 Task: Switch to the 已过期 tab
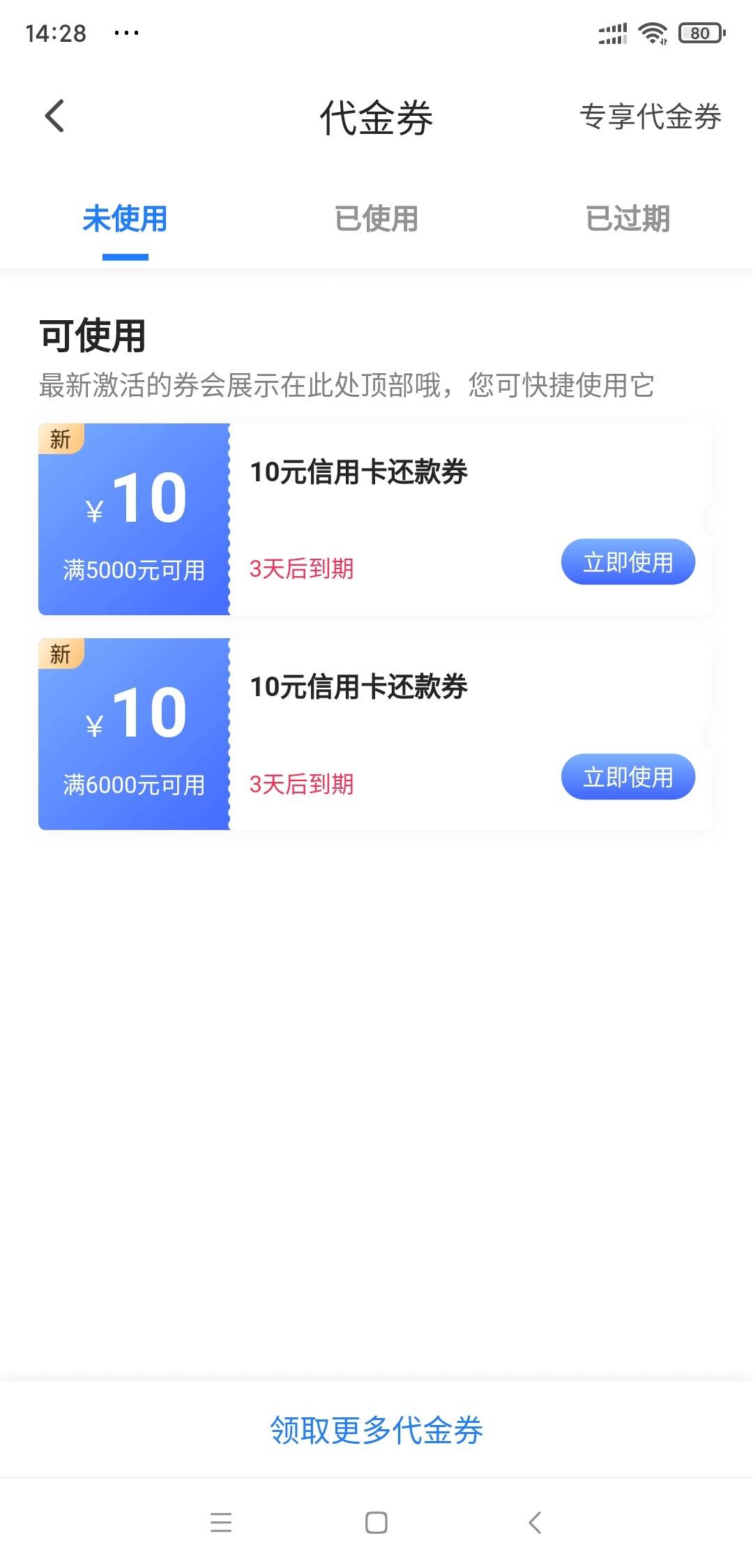coord(627,218)
